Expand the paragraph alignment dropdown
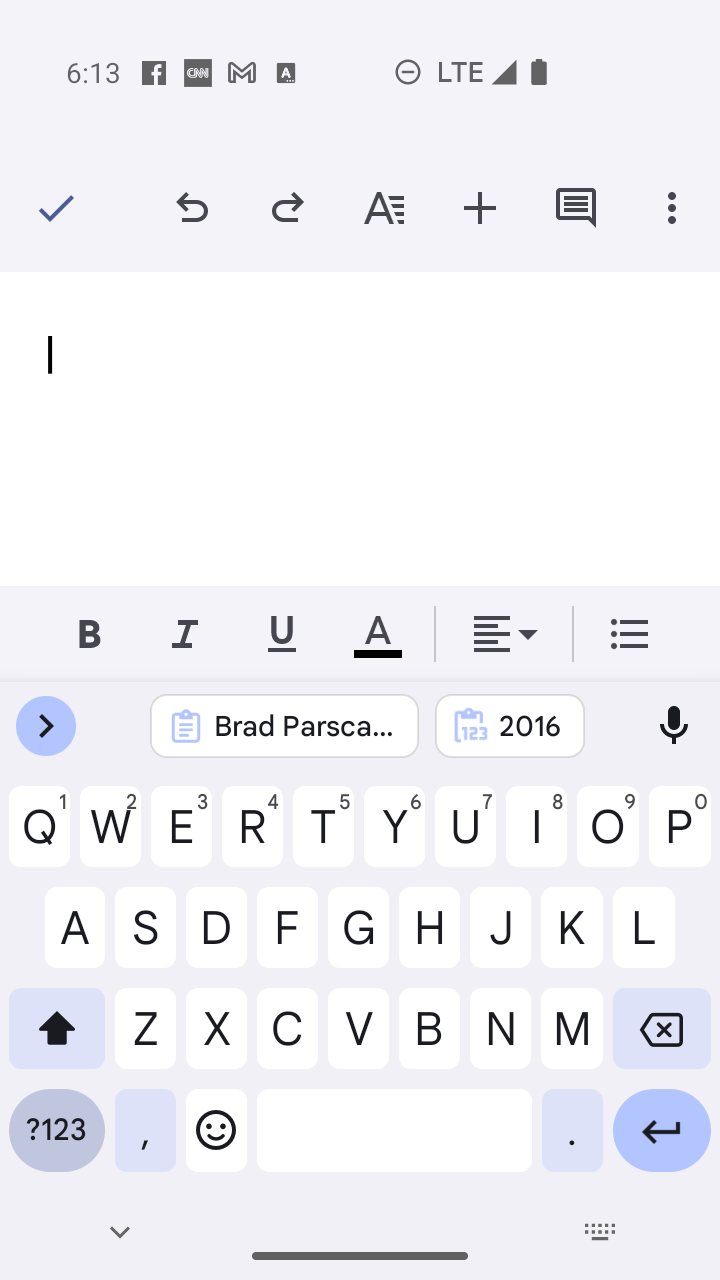 tap(505, 634)
